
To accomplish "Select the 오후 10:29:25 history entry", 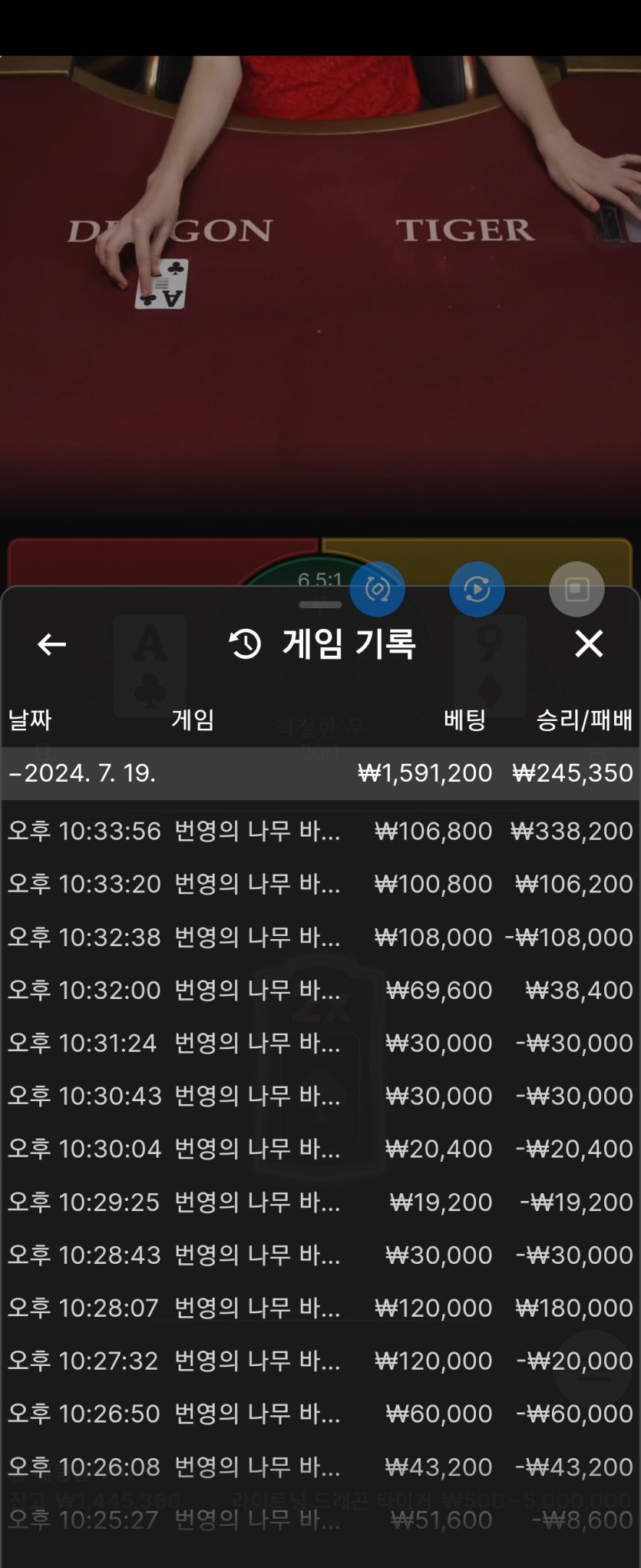I will point(320,1202).
